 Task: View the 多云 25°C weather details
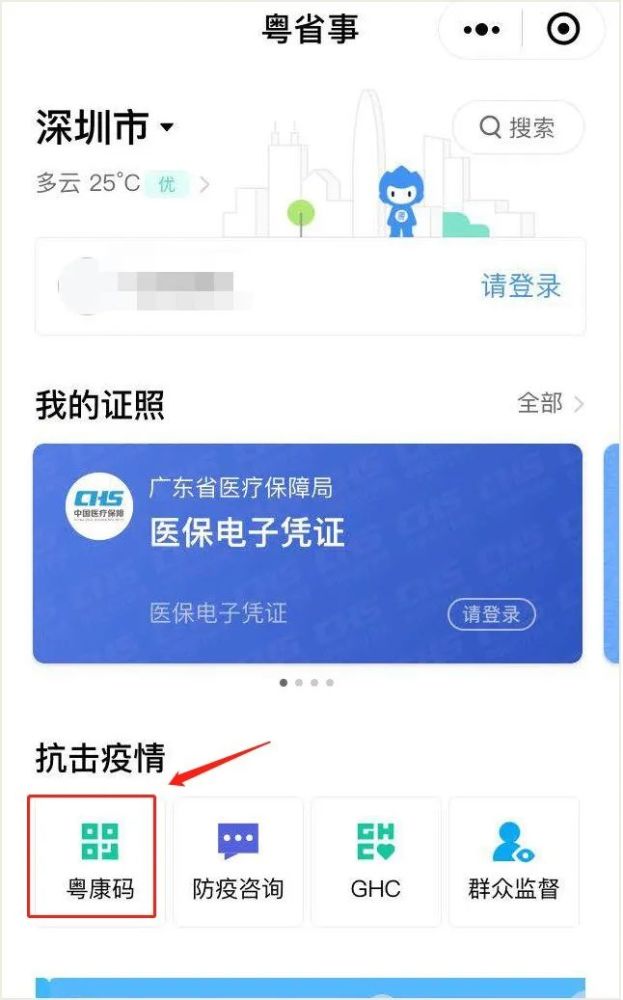click(x=122, y=183)
